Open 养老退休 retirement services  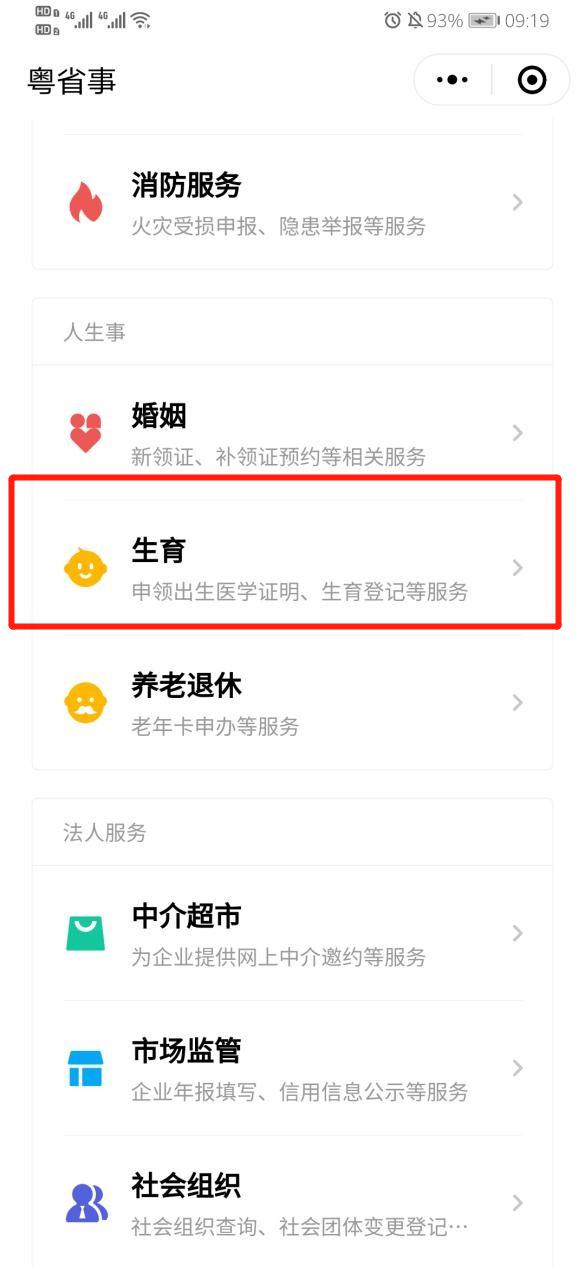292,703
